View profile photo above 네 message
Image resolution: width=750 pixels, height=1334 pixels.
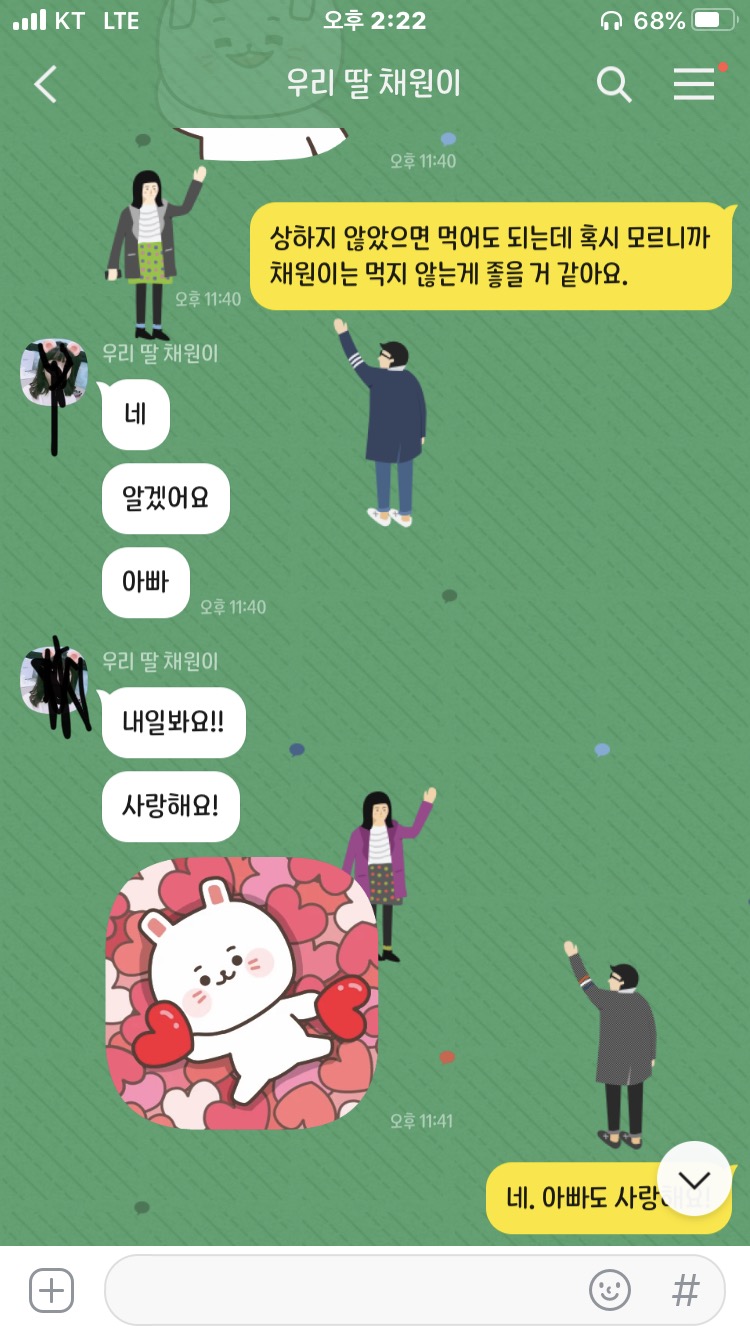click(x=54, y=372)
